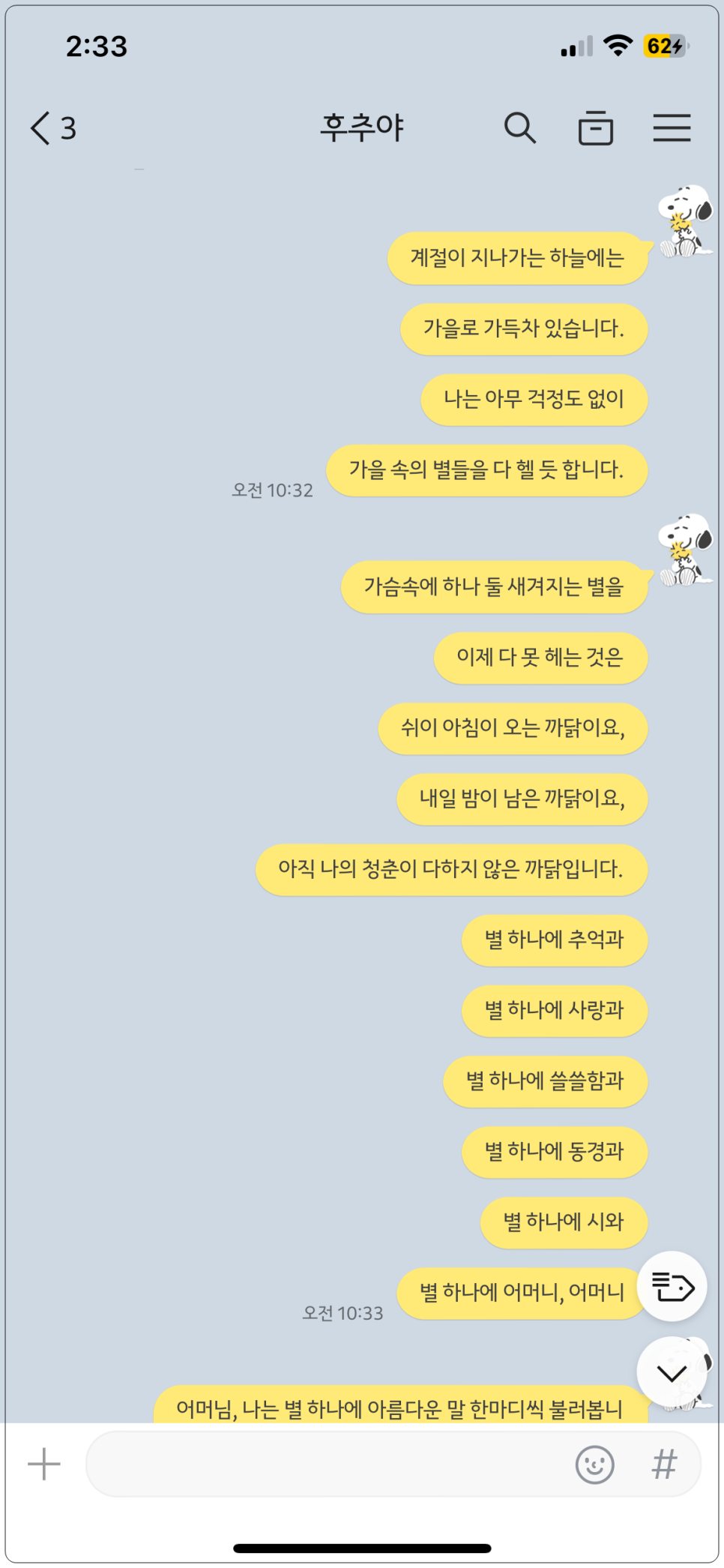Tap the plus attachment button
This screenshot has height=1568, width=724.
coord(44,1464)
